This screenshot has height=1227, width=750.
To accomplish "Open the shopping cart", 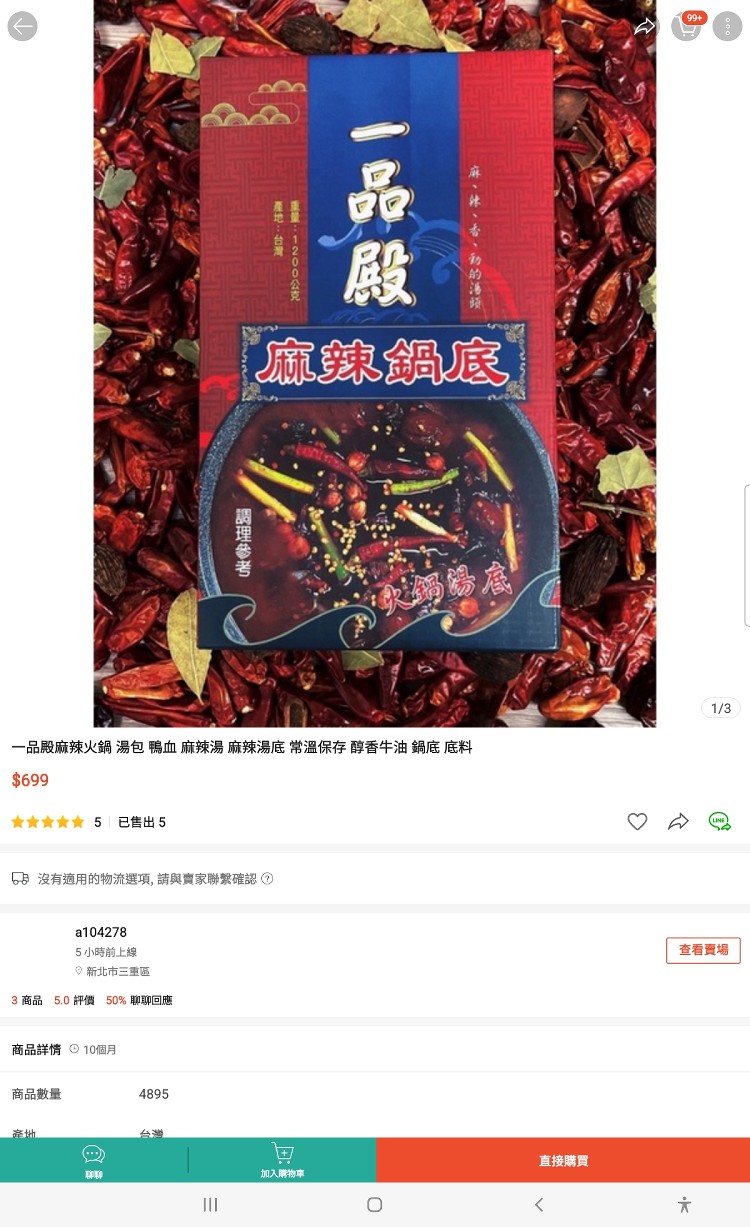I will [687, 26].
